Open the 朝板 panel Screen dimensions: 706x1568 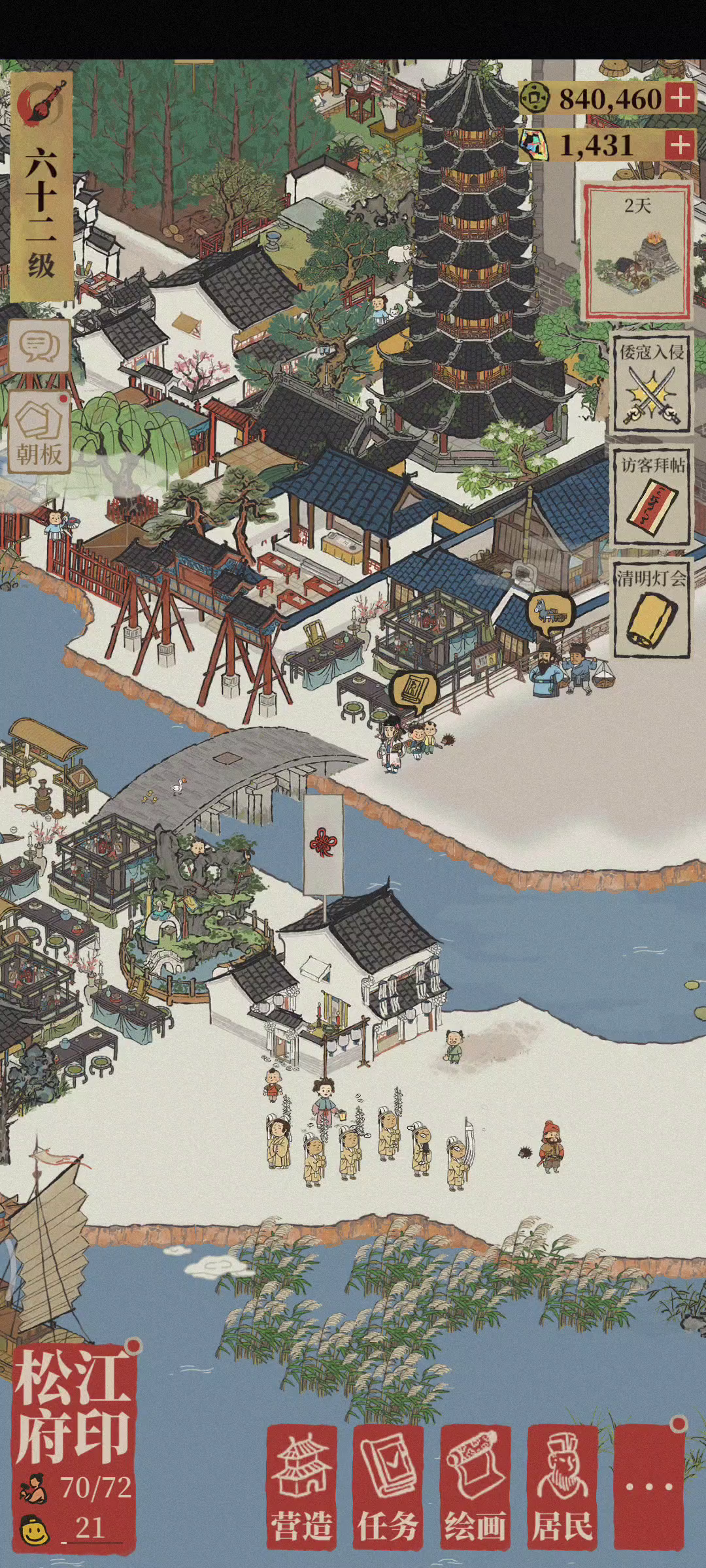[x=39, y=433]
